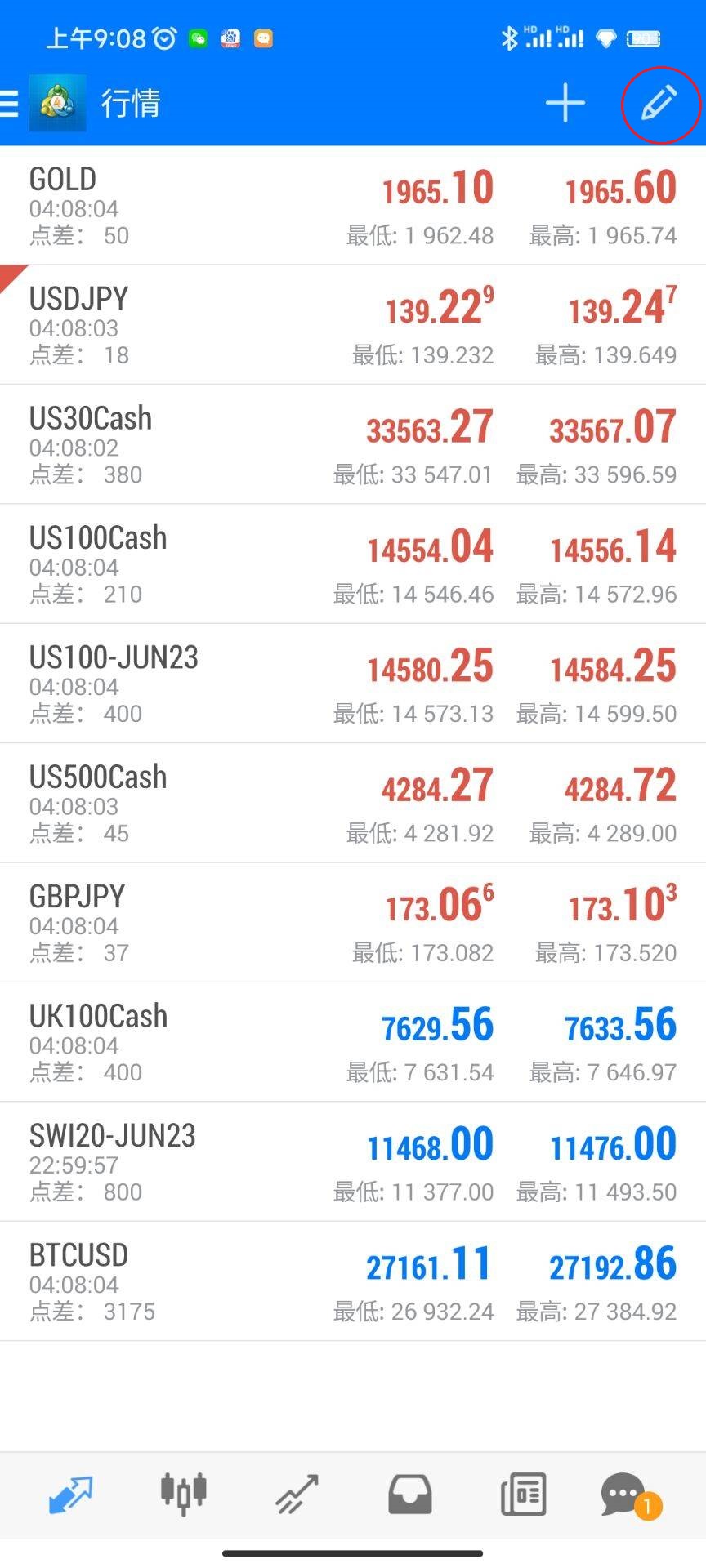This screenshot has height=1568, width=706.
Task: Open the edit symbols pencil icon
Action: 660,103
